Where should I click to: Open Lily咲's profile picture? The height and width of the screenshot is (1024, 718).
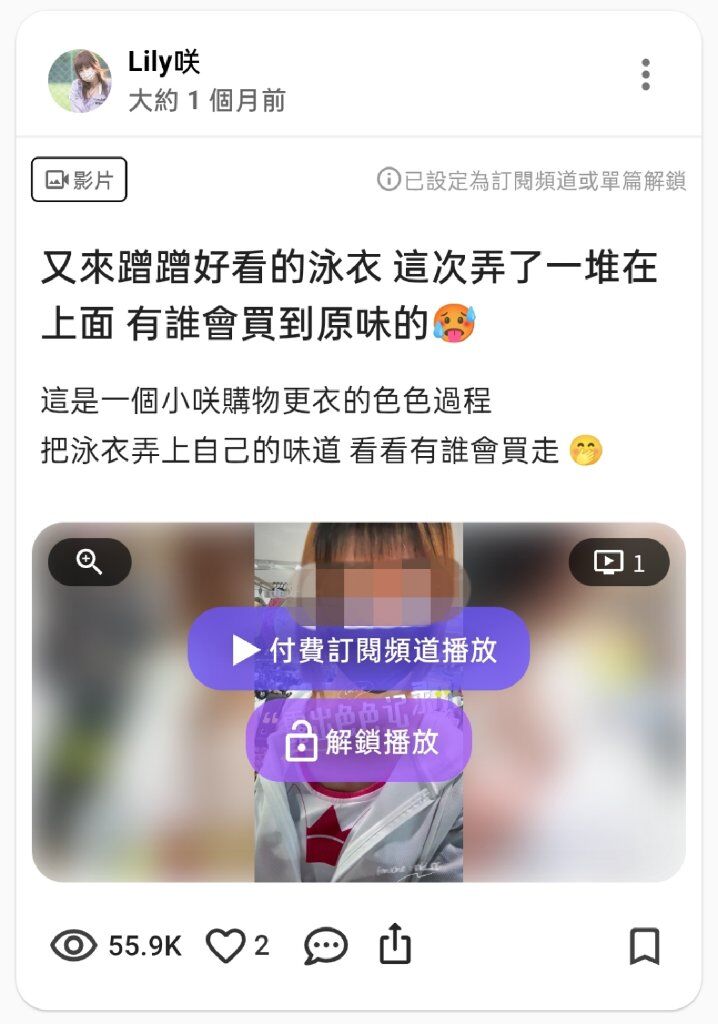pos(80,81)
